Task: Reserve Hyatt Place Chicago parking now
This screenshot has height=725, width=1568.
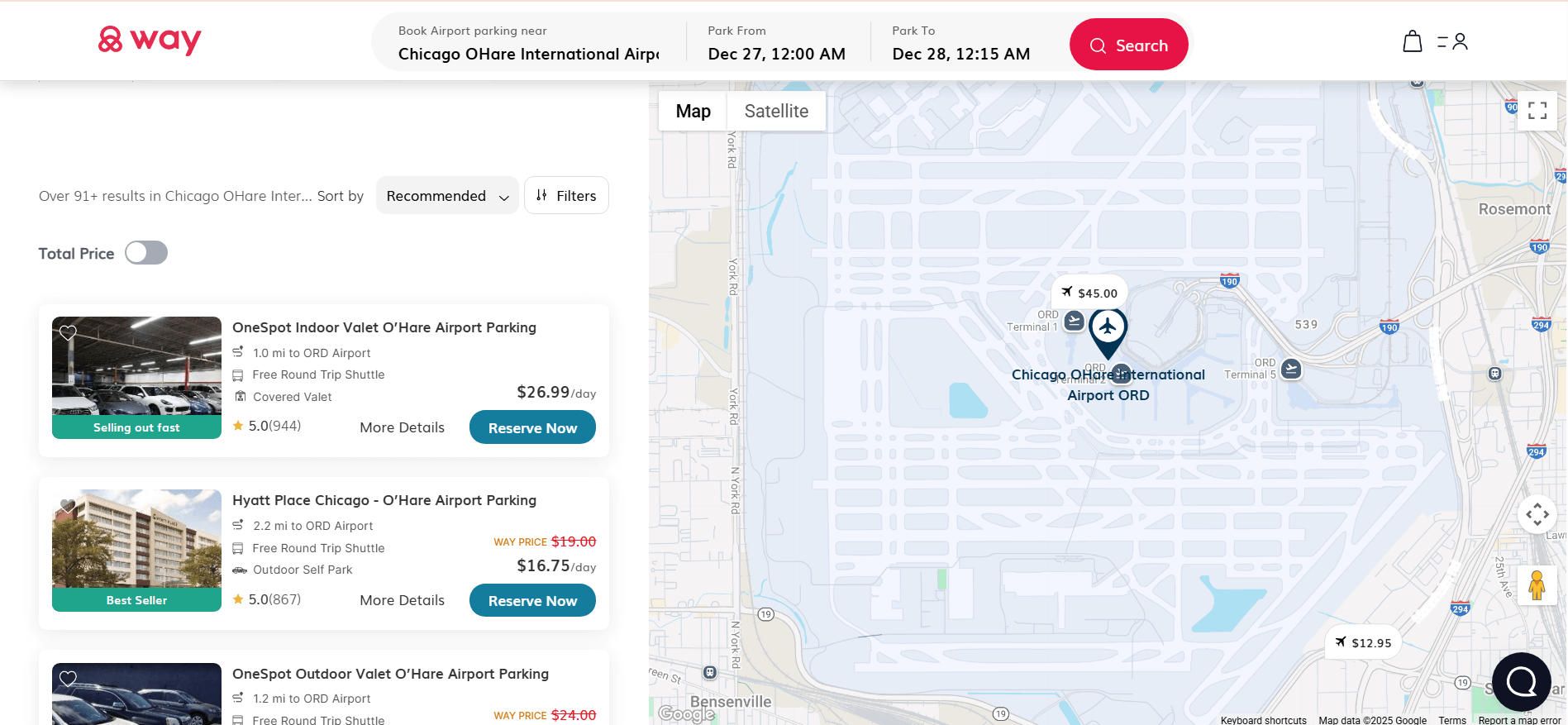Action: pos(532,600)
